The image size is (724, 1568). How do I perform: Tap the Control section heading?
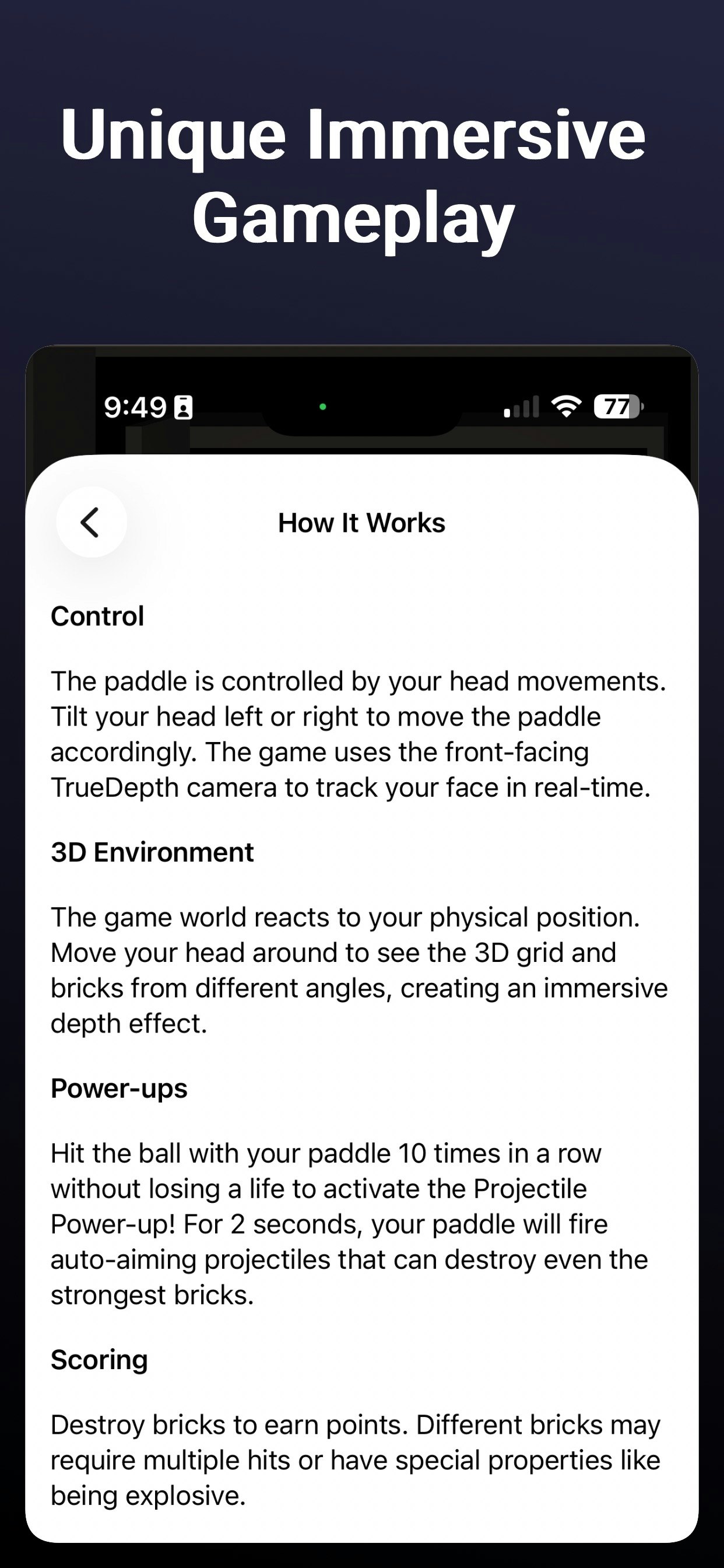[x=97, y=615]
